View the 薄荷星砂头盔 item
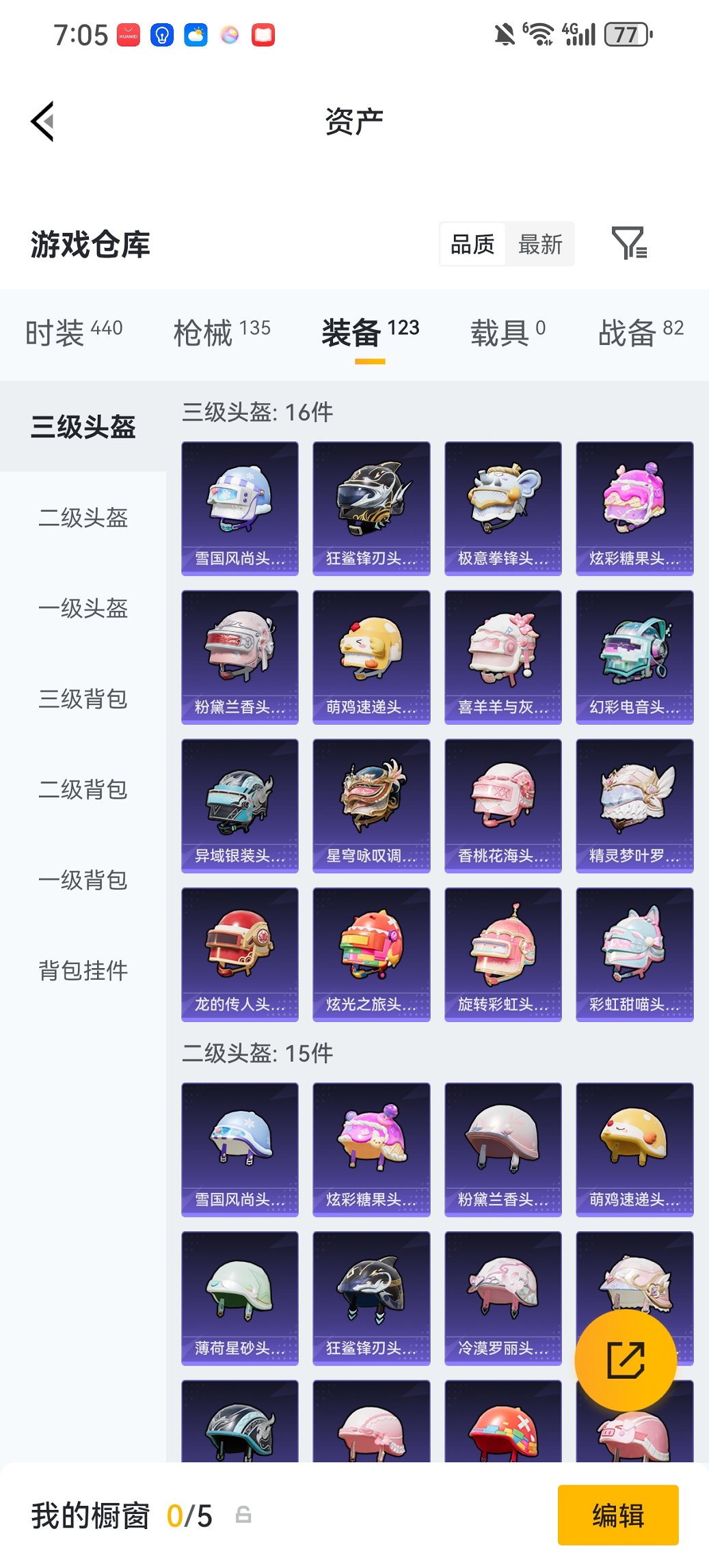709x1568 pixels. coord(240,1297)
